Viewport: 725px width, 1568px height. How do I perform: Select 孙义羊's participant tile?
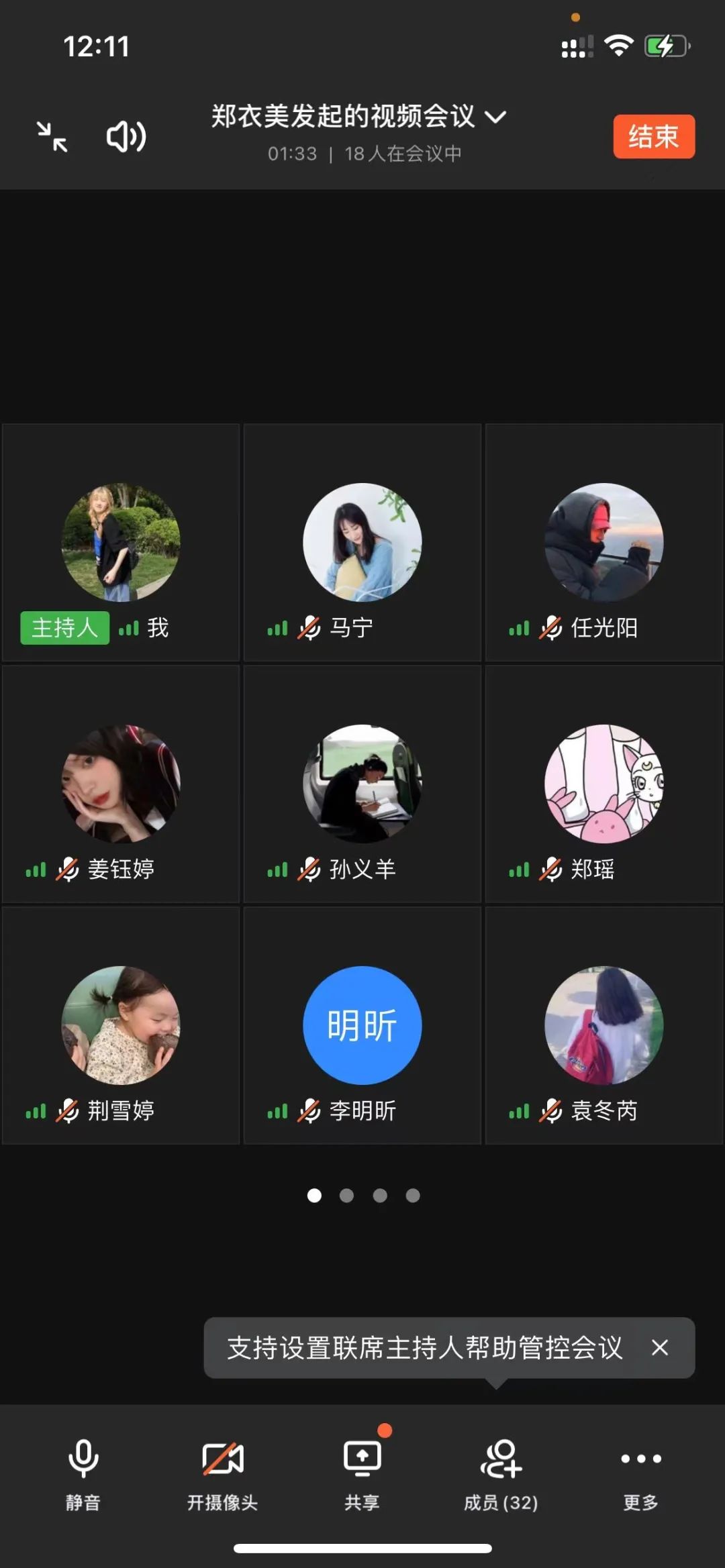(x=362, y=784)
